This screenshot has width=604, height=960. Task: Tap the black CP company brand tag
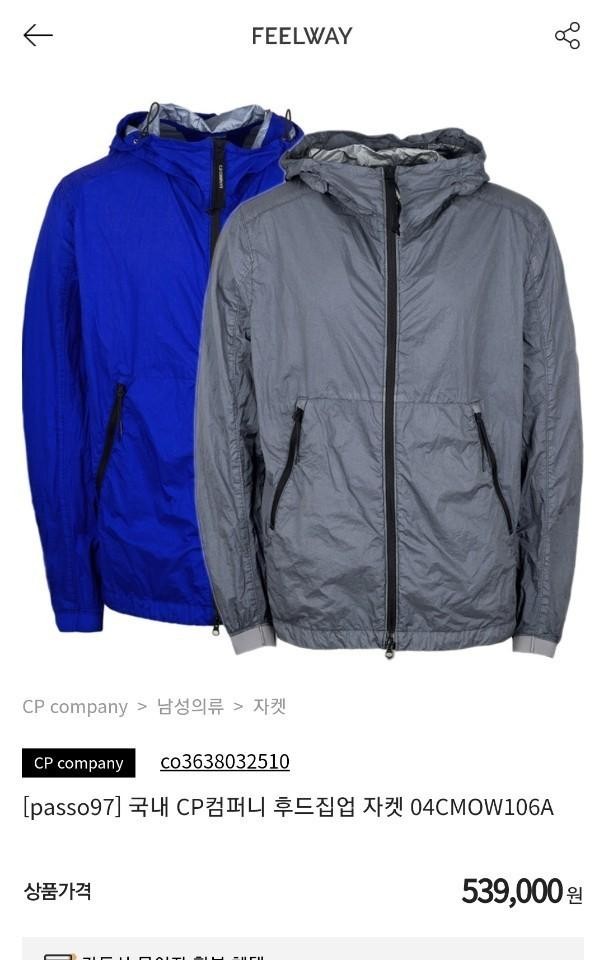(79, 763)
